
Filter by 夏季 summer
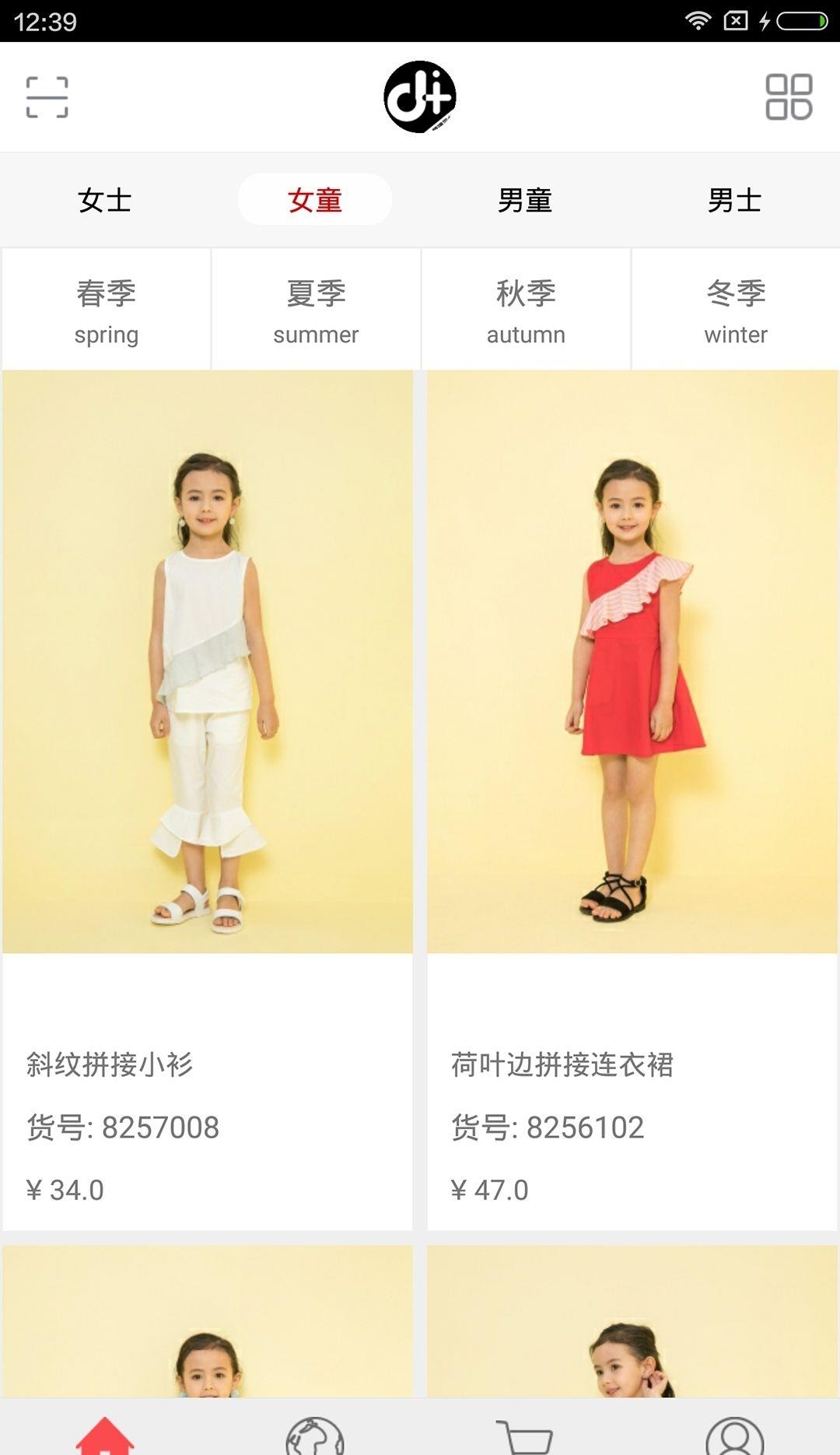coord(316,310)
